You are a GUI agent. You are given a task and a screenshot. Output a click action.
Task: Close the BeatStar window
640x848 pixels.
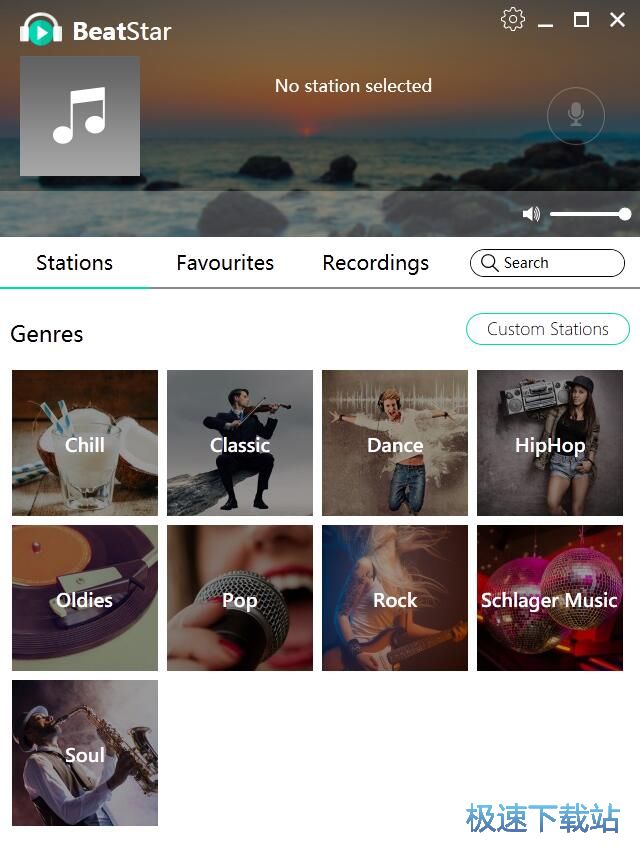617,19
